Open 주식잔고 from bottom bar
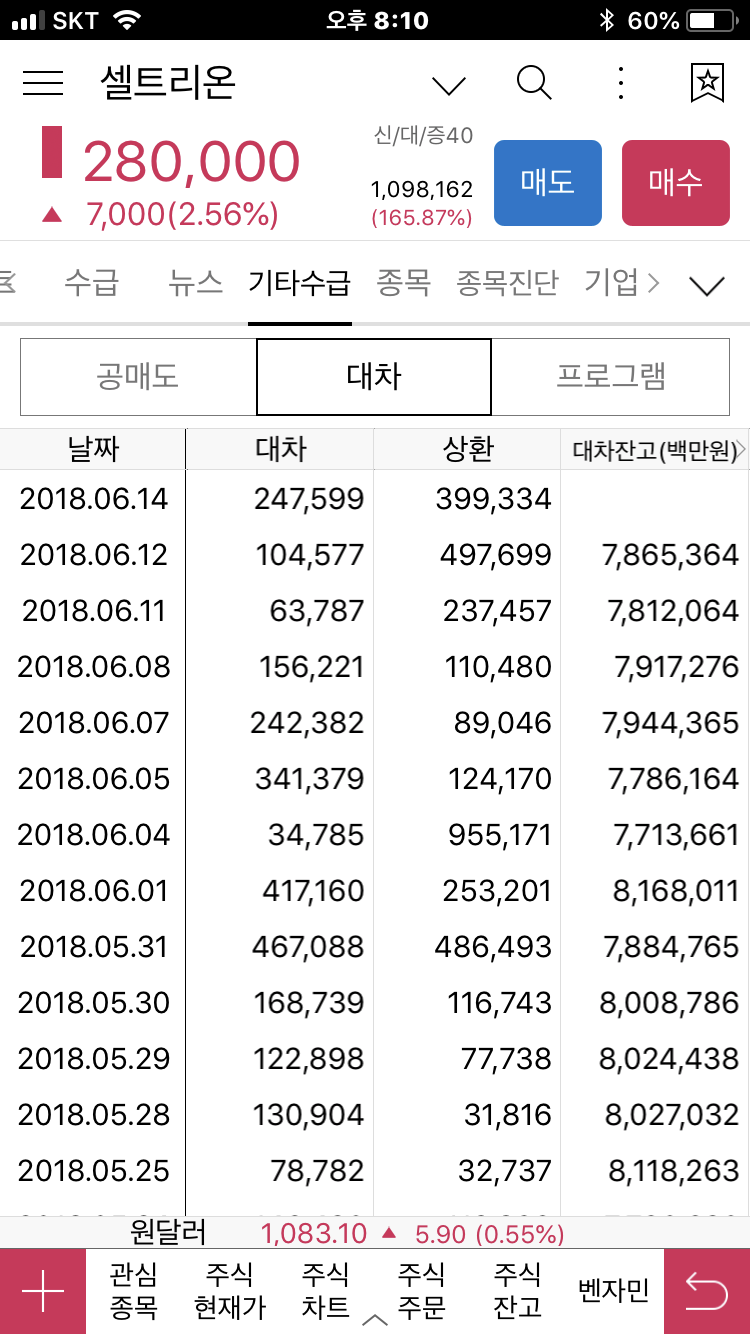The height and width of the screenshot is (1334, 750). click(x=518, y=1291)
